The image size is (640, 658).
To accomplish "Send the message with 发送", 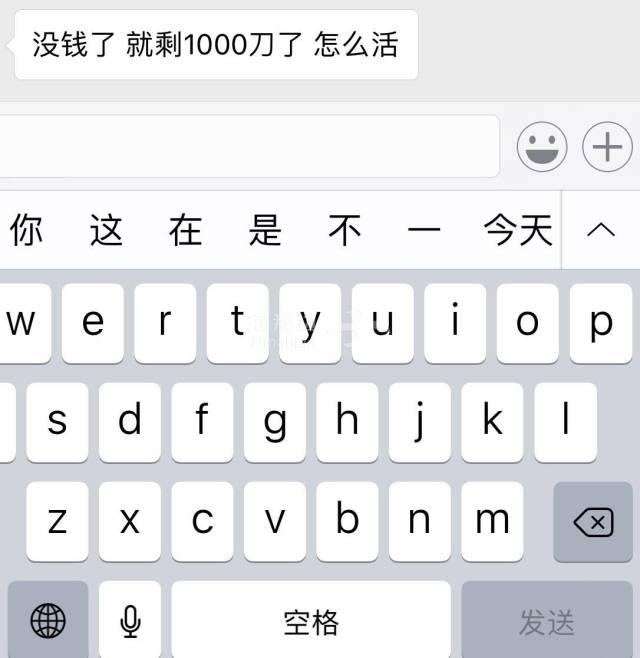I will tap(547, 621).
